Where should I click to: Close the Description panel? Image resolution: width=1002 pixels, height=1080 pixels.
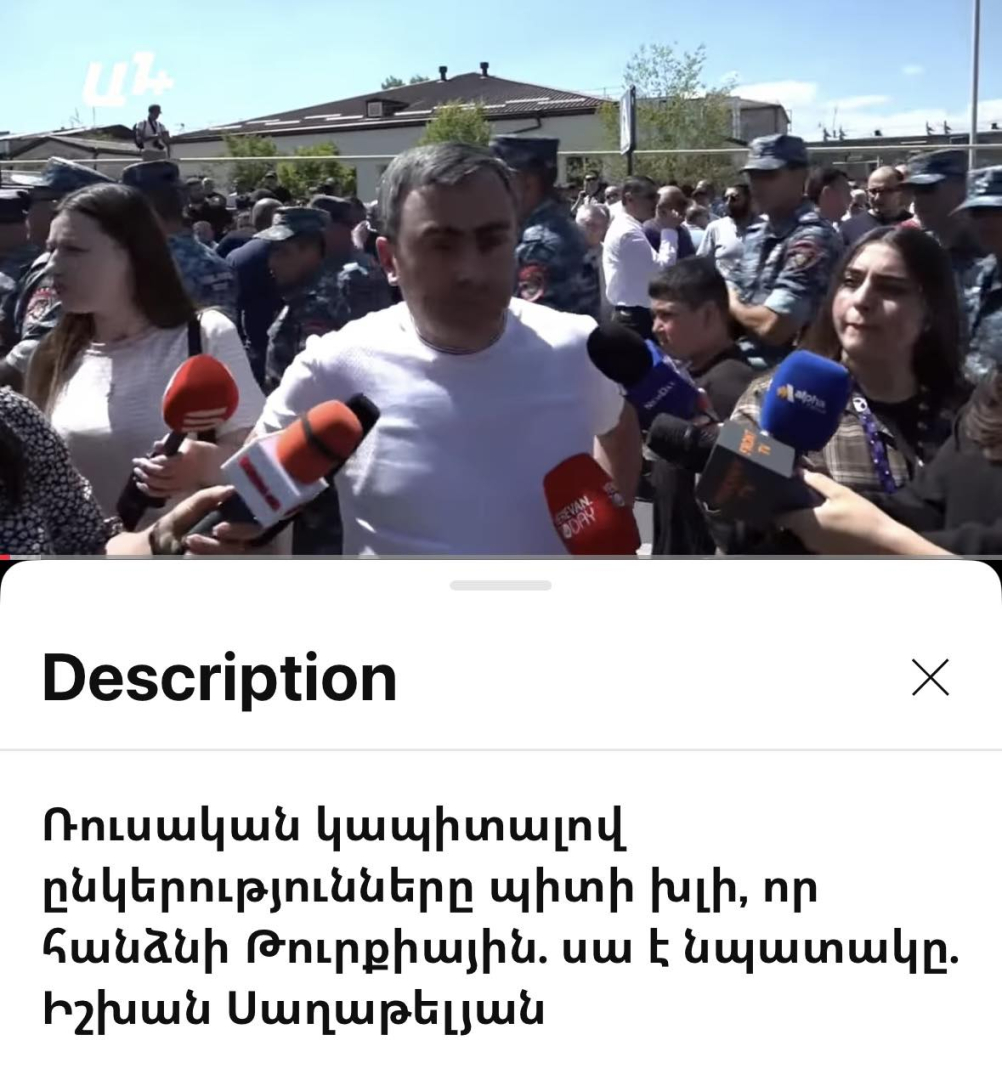(929, 678)
